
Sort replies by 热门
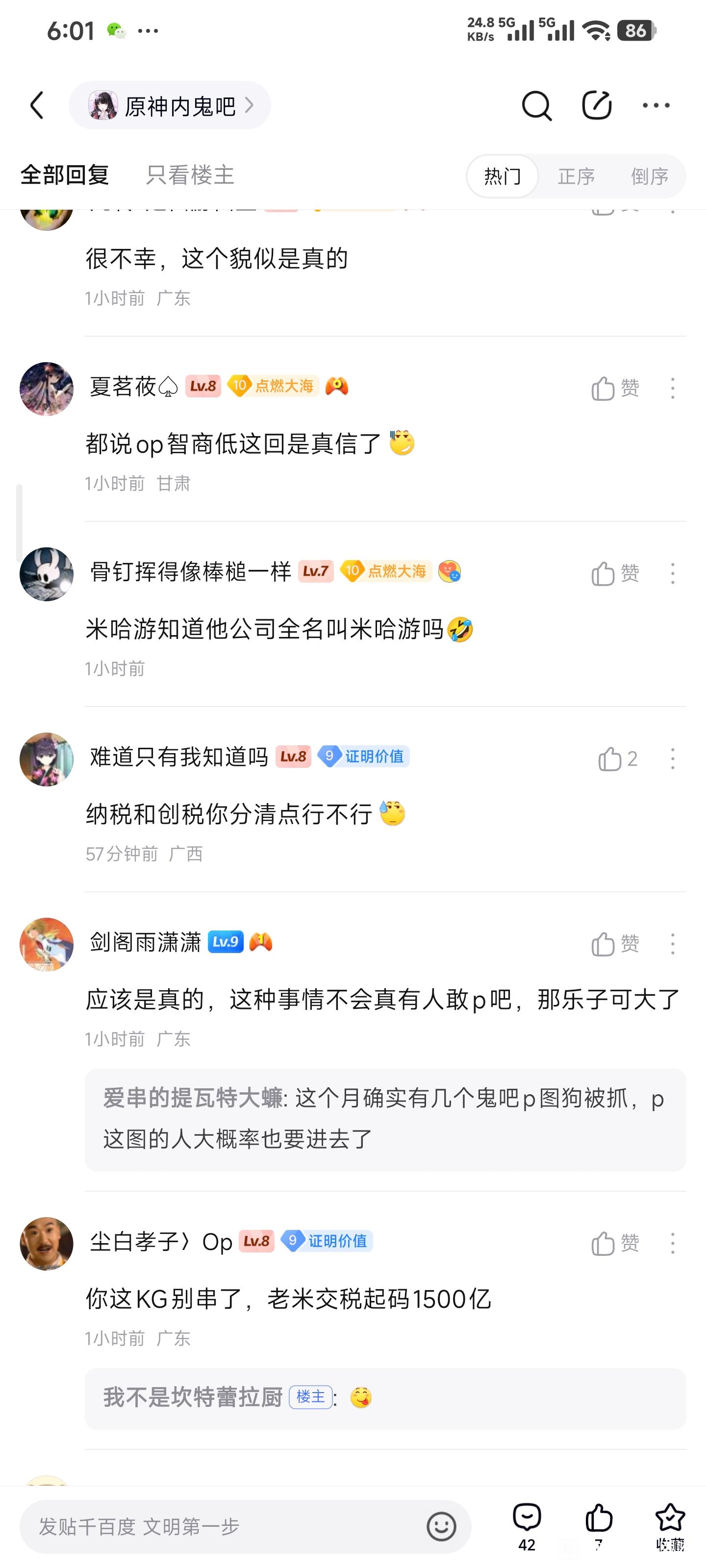pyautogui.click(x=503, y=176)
